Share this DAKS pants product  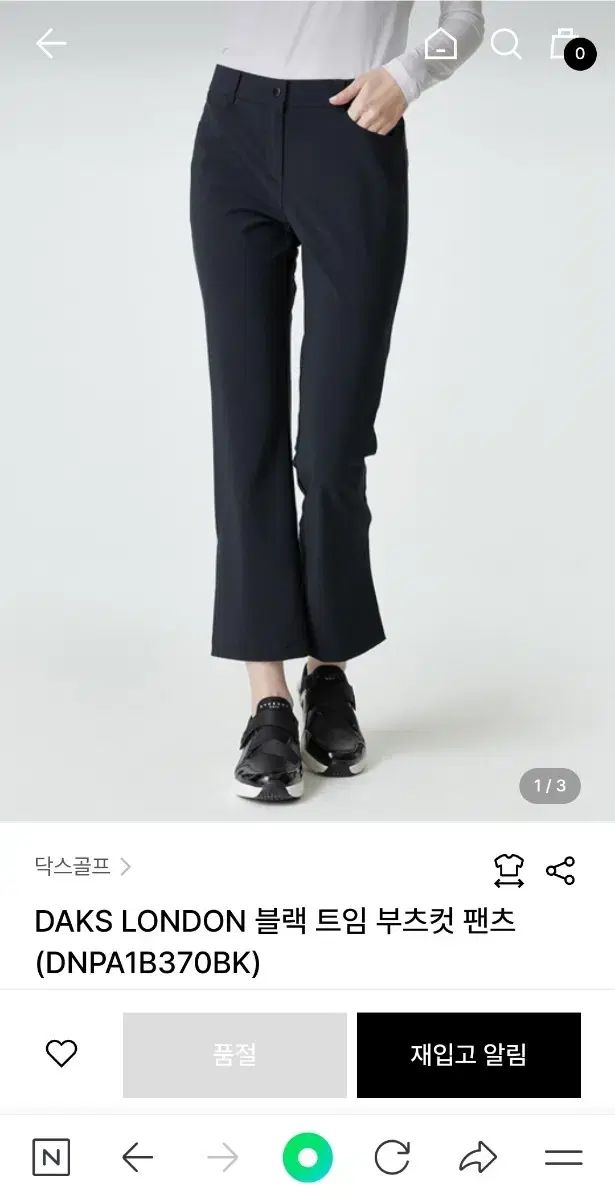coord(561,870)
